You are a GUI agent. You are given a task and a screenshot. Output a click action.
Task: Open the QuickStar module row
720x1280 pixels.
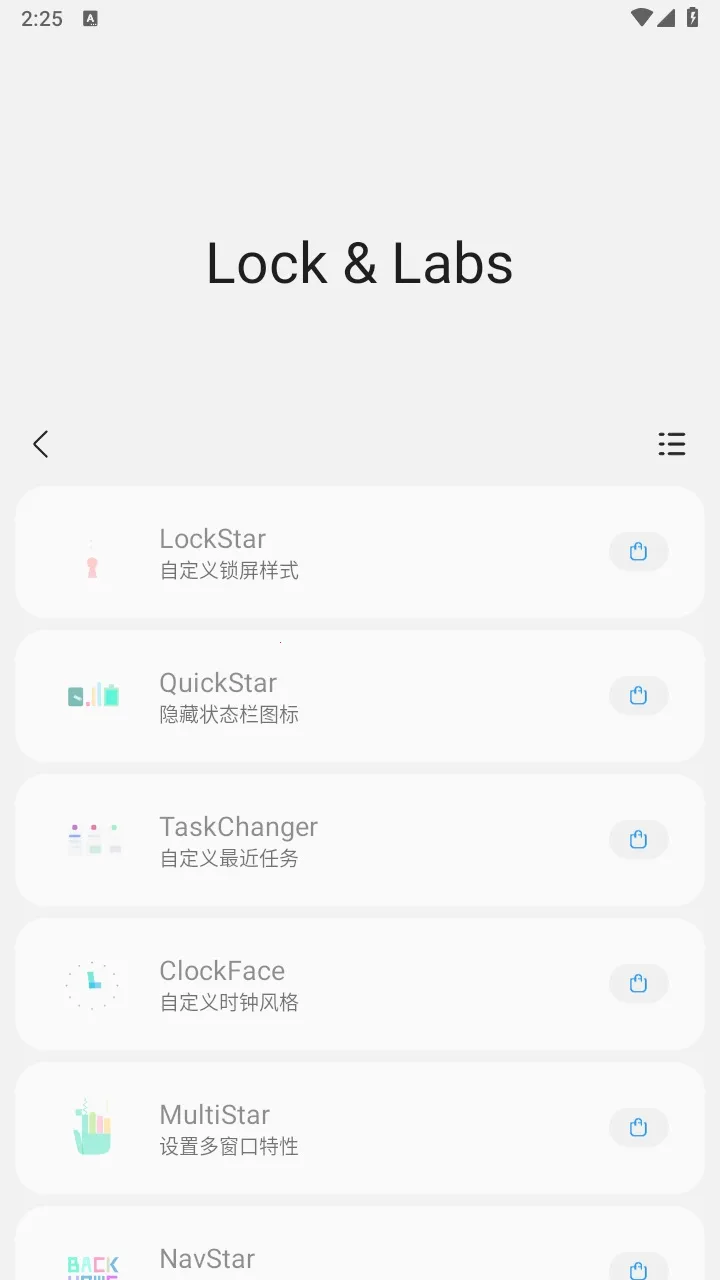coord(330,697)
